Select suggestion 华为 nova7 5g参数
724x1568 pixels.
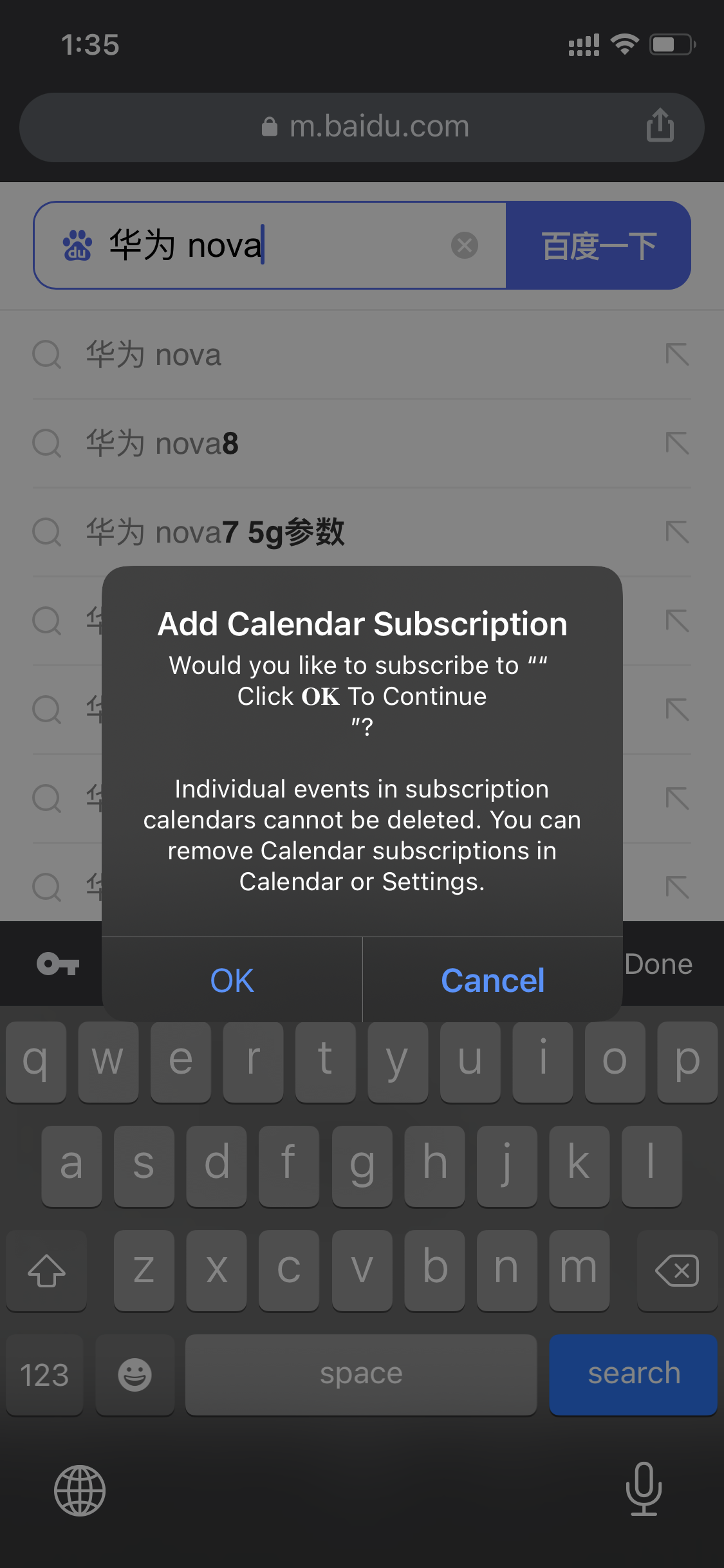(x=216, y=532)
